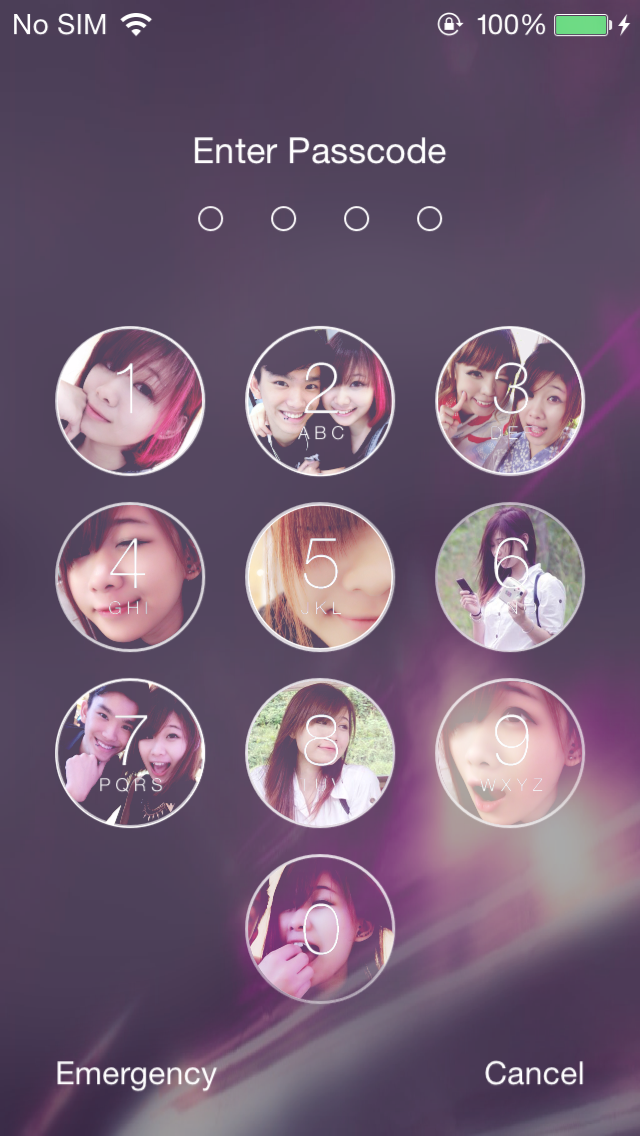Tap digit 9 (WXYZ) on the keypad
640x1136 pixels.
(x=510, y=753)
